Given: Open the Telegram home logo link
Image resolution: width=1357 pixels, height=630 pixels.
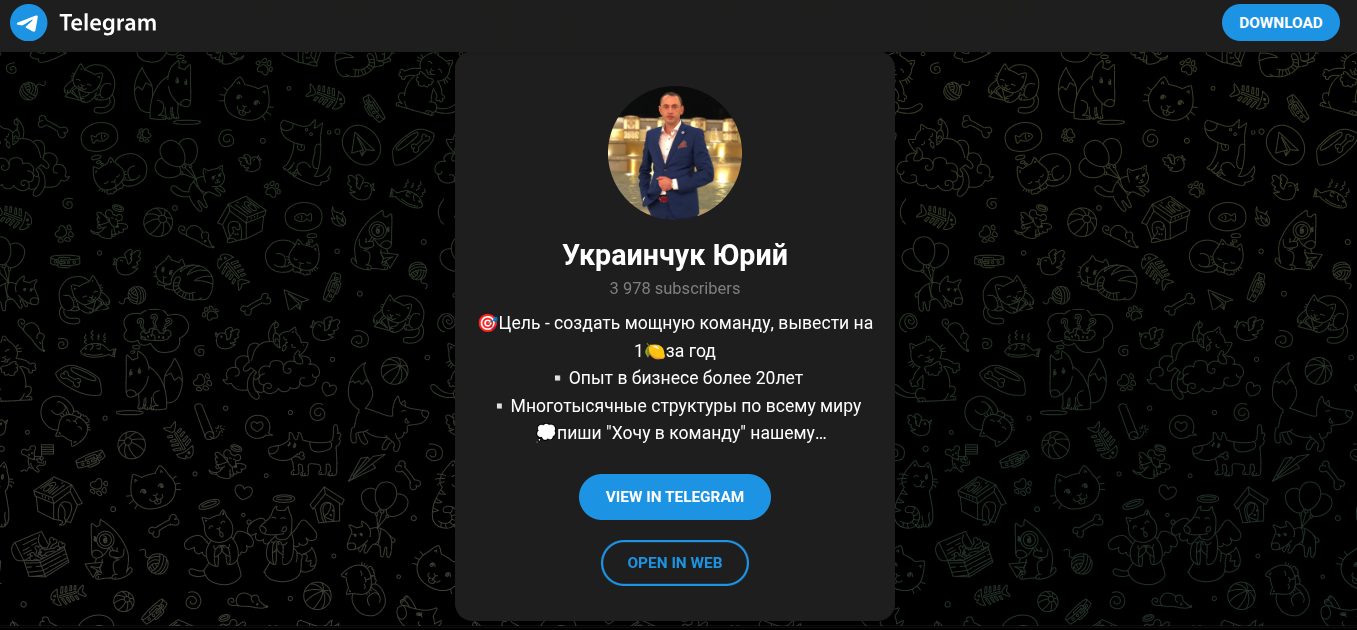Looking at the screenshot, I should tap(84, 22).
